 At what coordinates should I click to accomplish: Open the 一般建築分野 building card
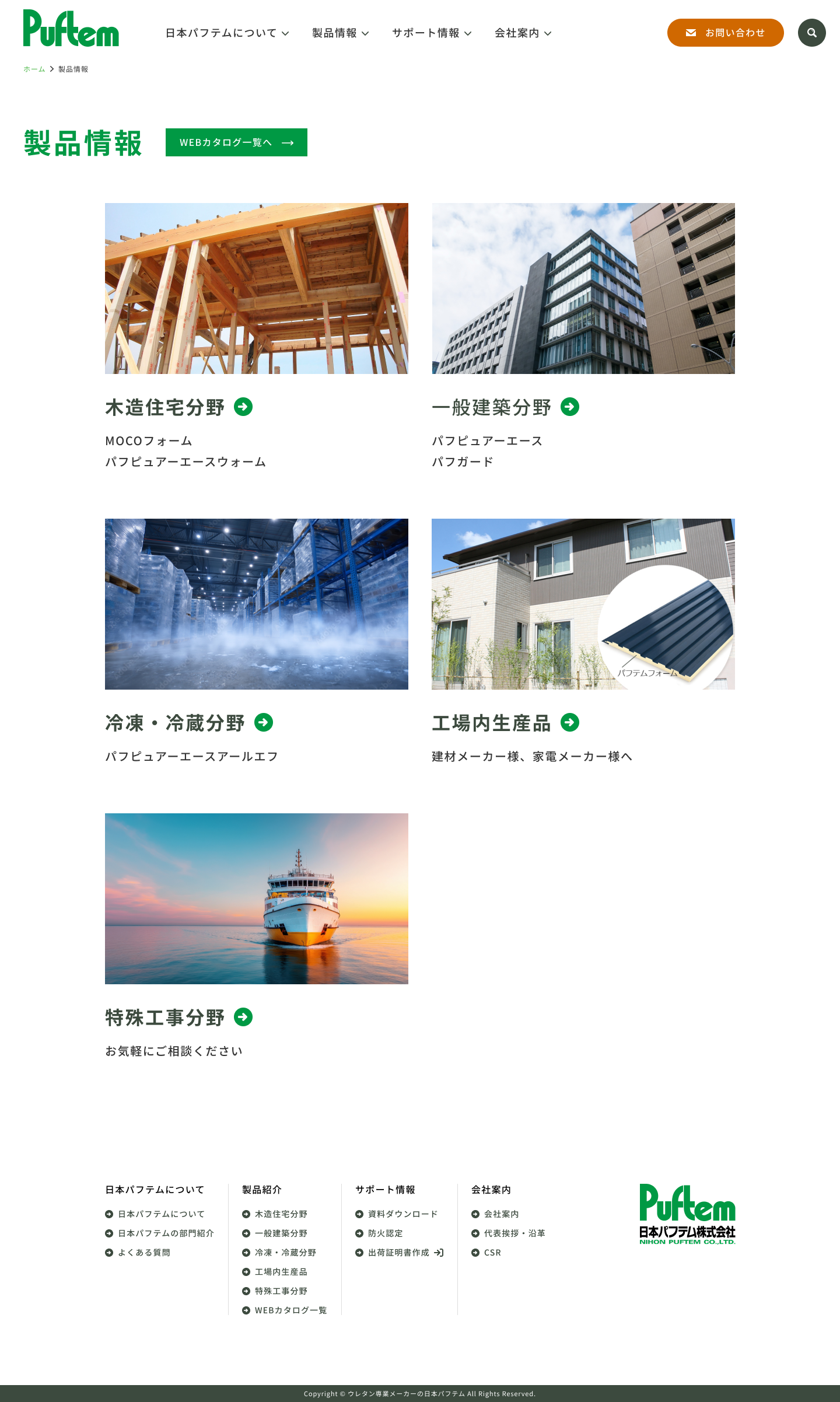click(583, 288)
